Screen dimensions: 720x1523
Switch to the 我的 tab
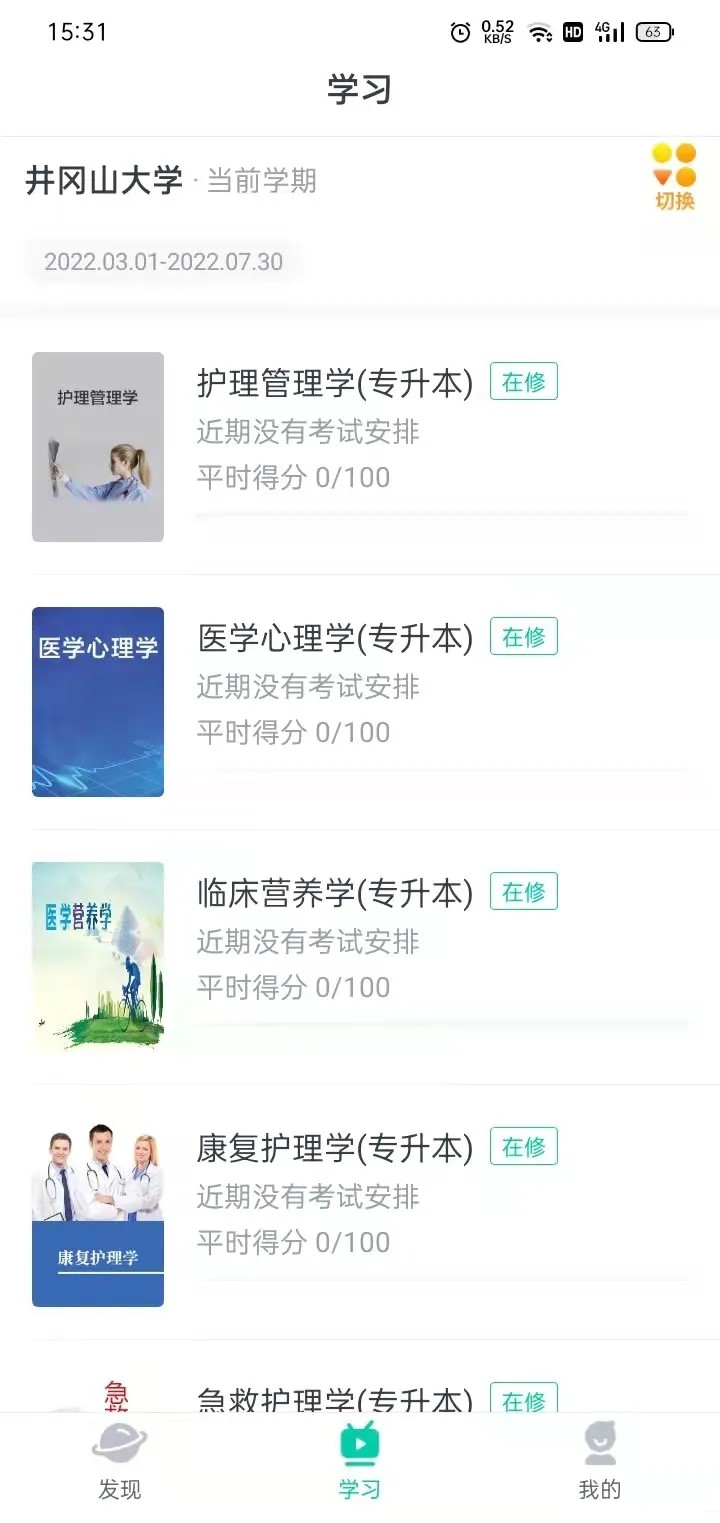(x=599, y=1463)
